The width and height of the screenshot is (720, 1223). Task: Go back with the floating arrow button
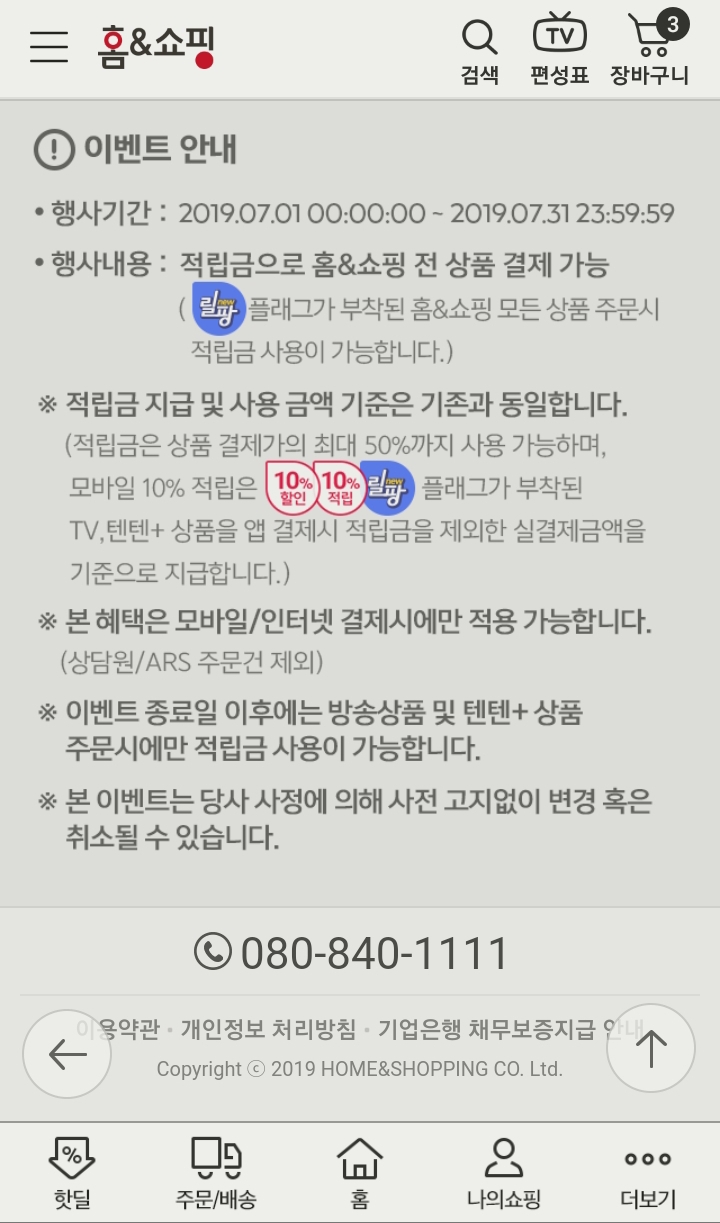coord(67,1054)
